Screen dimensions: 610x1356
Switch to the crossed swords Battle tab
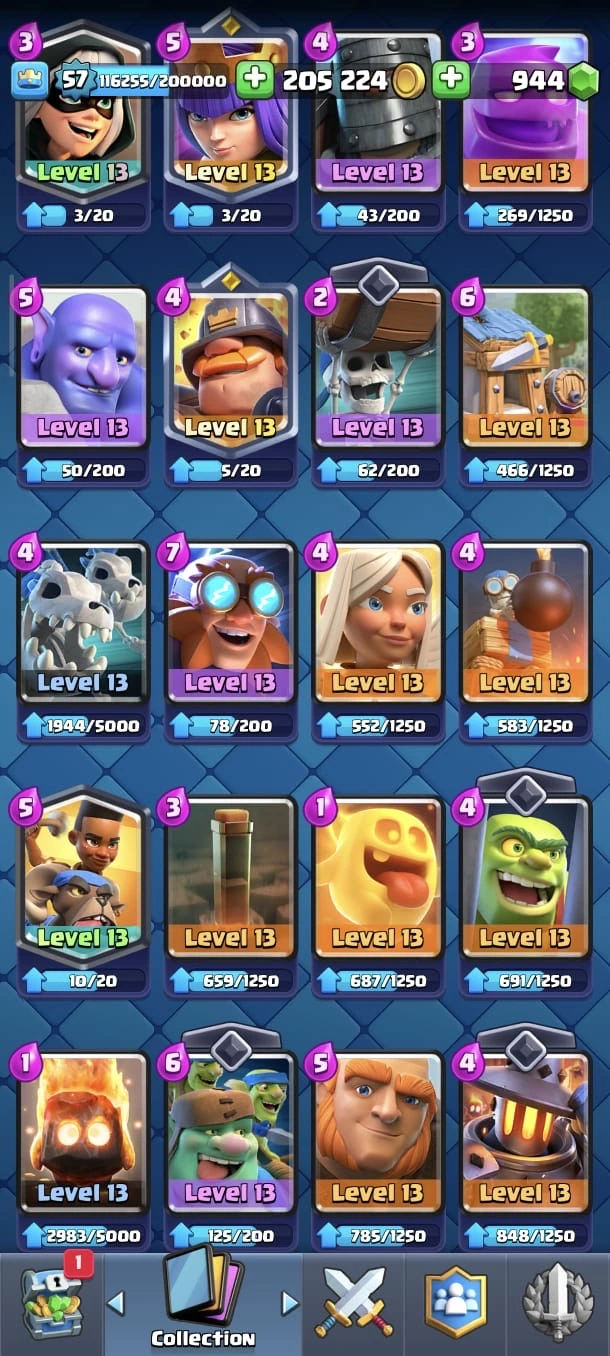tap(354, 1302)
